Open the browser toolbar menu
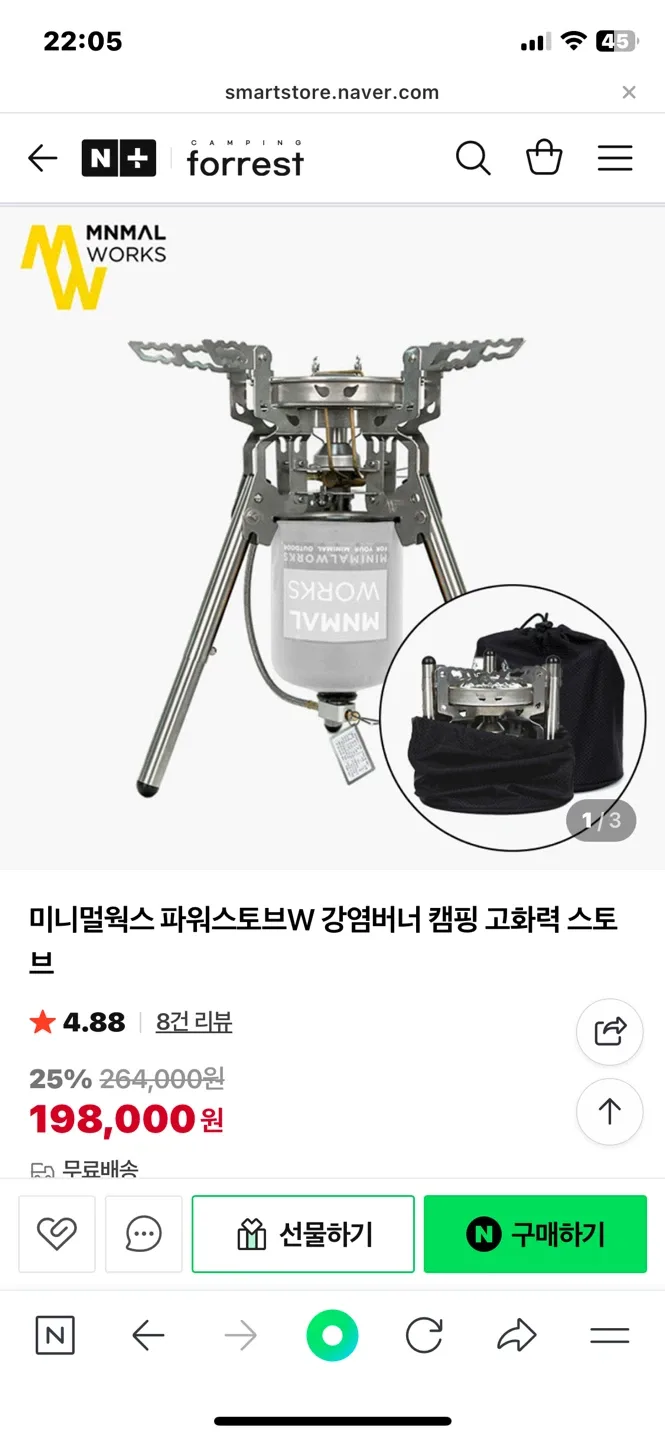 [x=609, y=1335]
